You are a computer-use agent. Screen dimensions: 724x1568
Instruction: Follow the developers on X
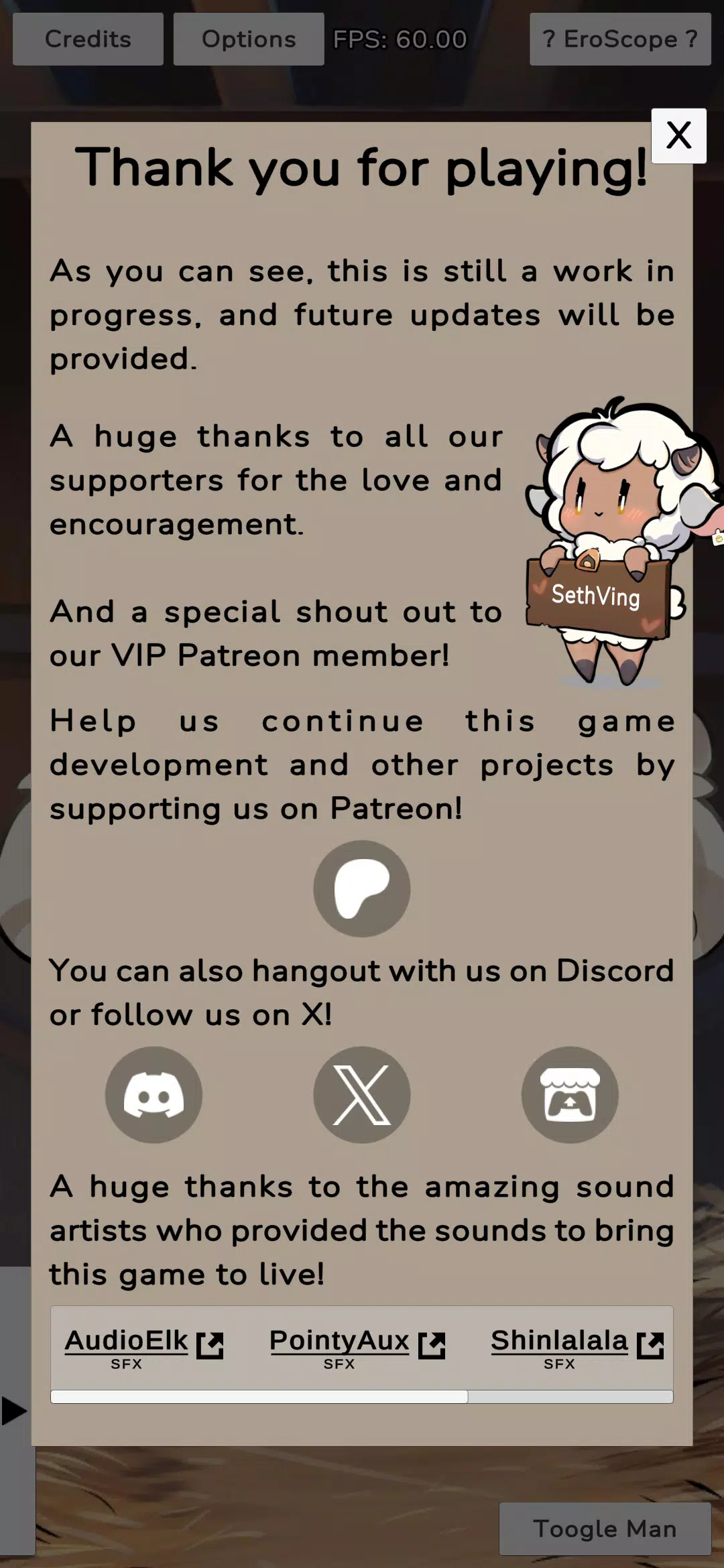pos(362,1095)
